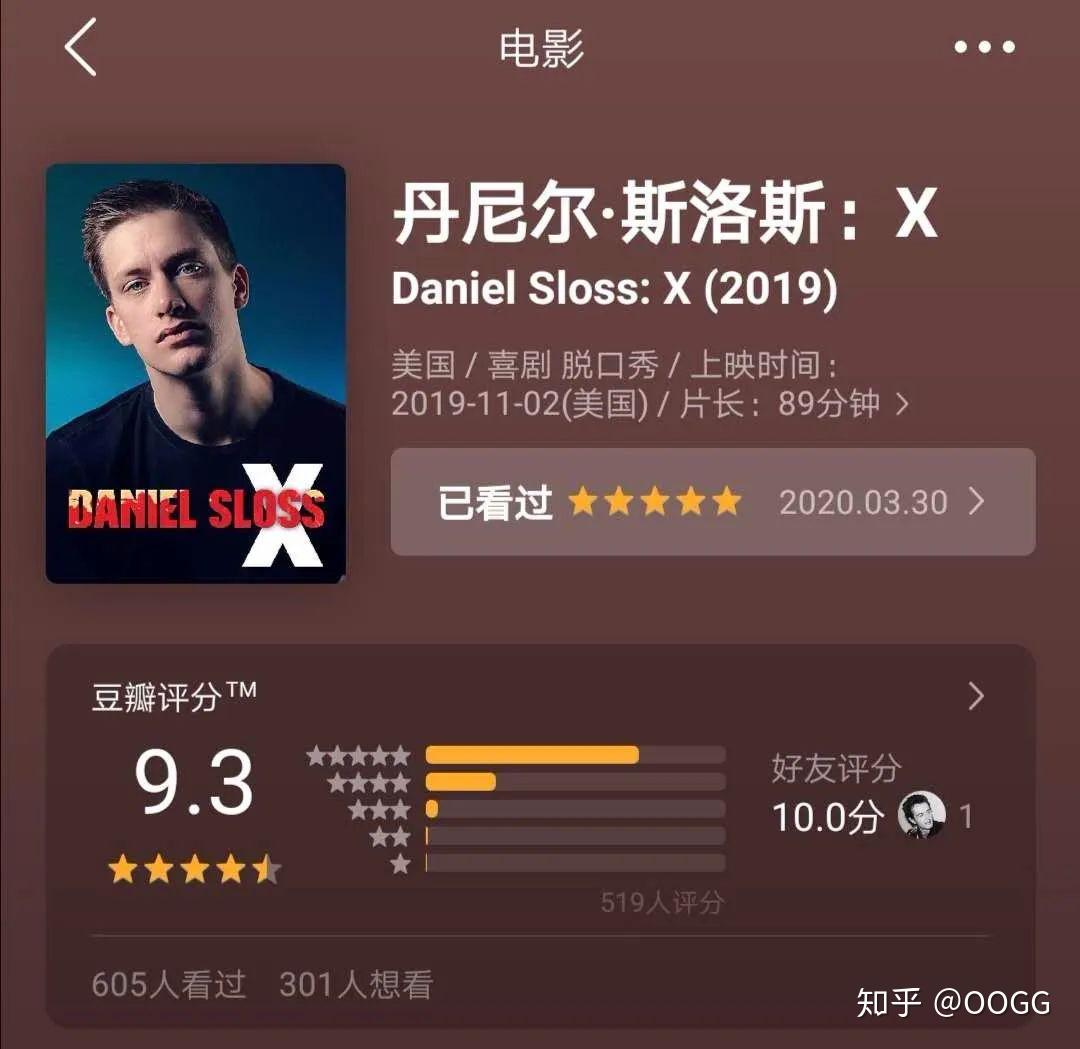
Task: Open your 已看过 rating from 2020.03.30
Action: click(712, 502)
